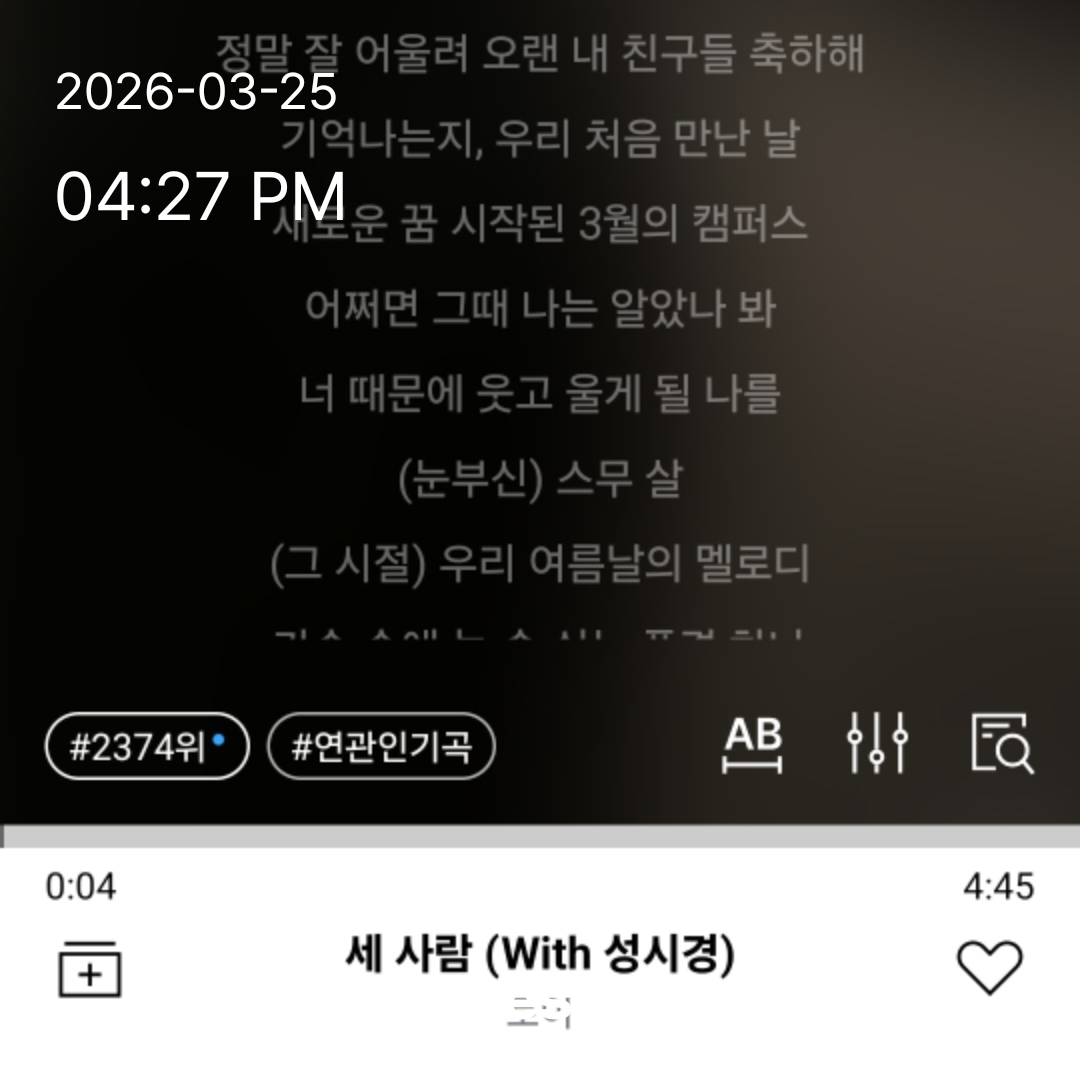Open the equalizer settings
The image size is (1080, 1080).
pyautogui.click(x=877, y=744)
